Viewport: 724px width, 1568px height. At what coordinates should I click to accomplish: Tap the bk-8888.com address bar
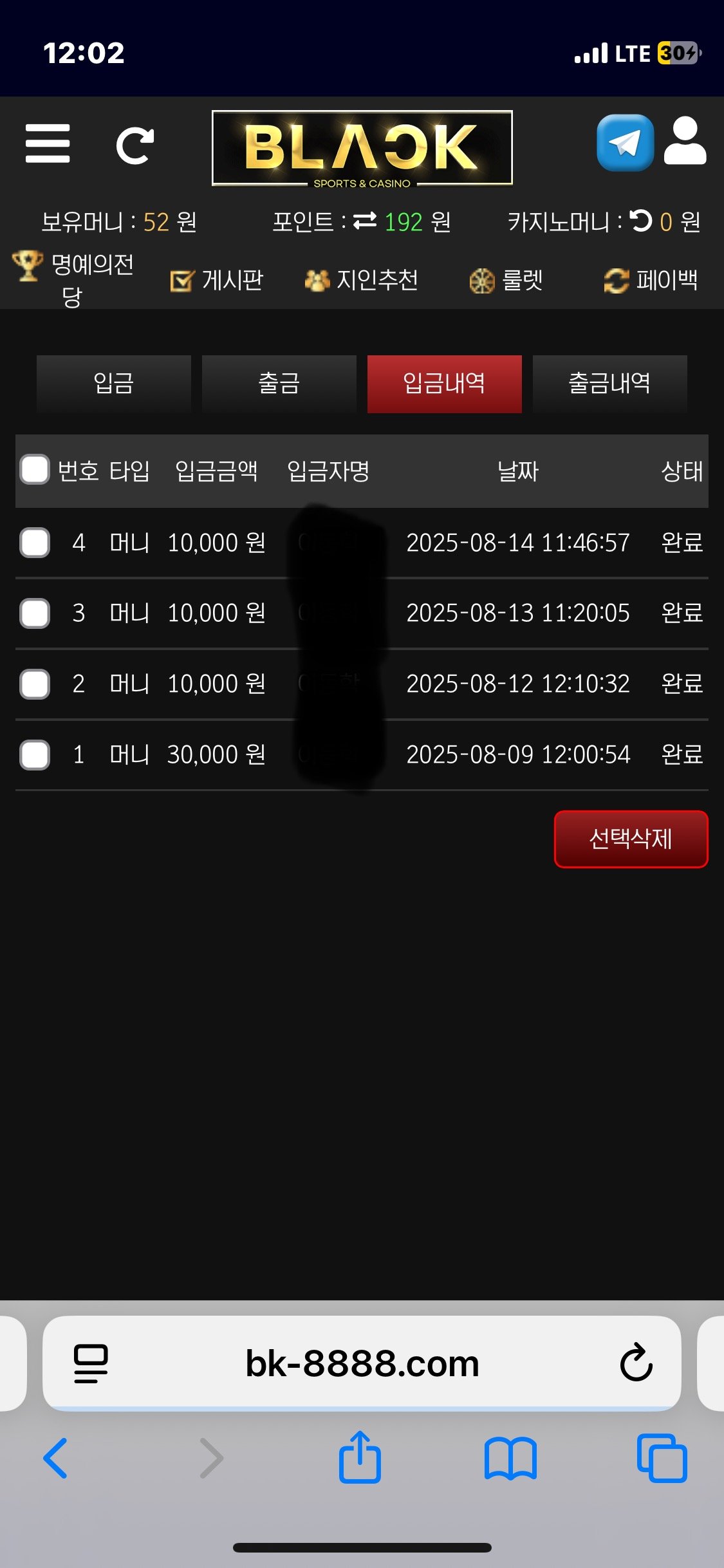[362, 1363]
